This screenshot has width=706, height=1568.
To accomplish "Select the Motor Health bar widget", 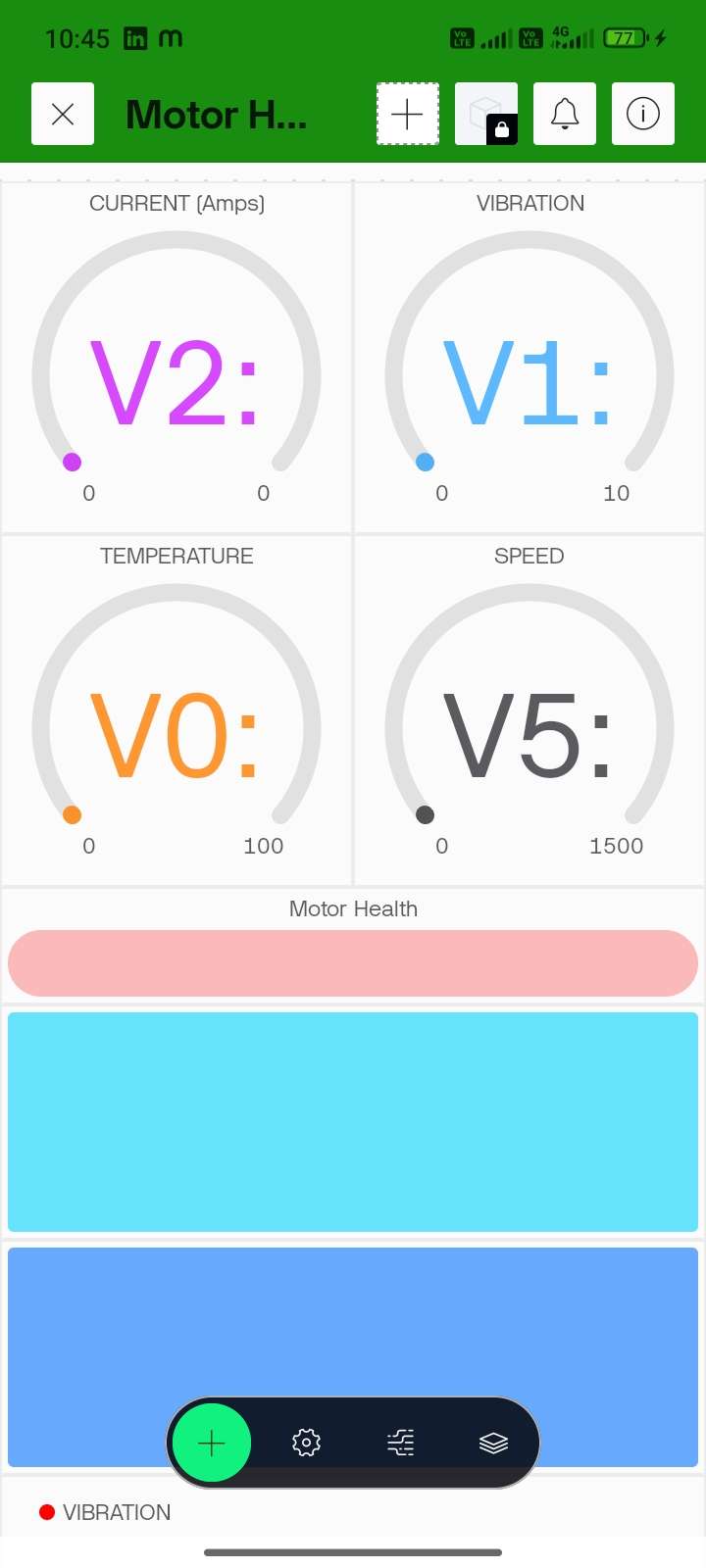I will pos(353,962).
